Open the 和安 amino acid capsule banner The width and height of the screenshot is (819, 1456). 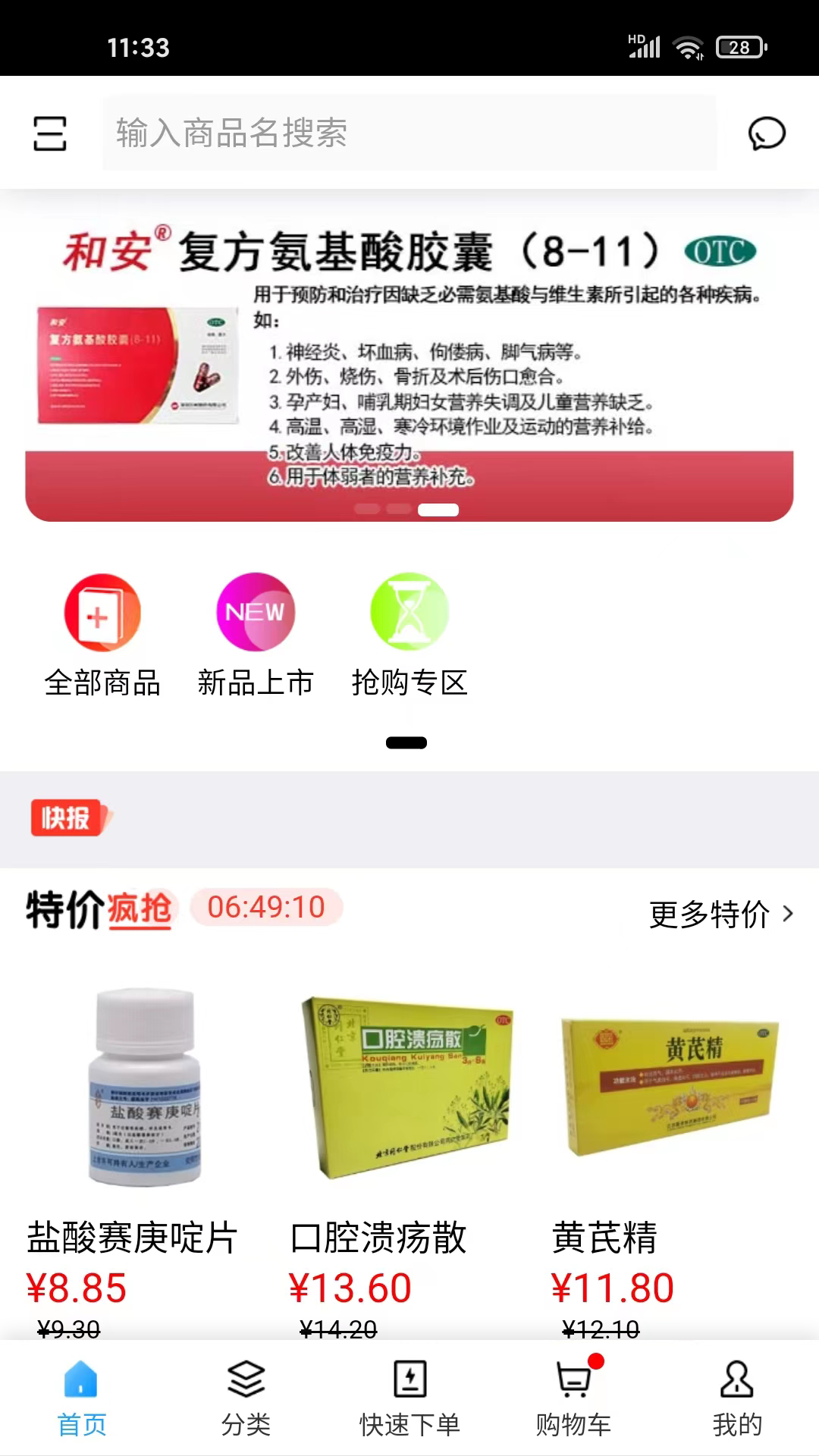pyautogui.click(x=409, y=364)
